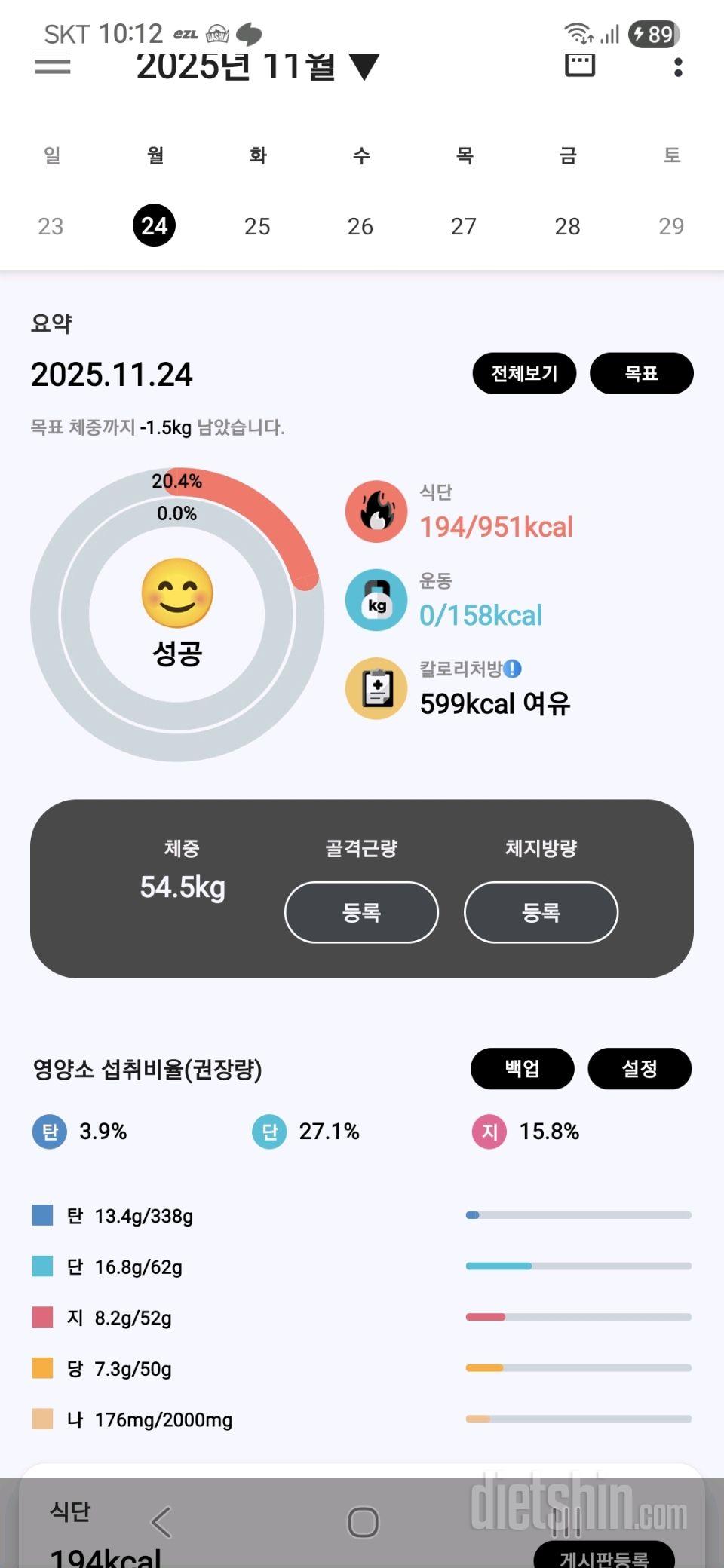This screenshot has height=1568, width=724.
Task: Expand the 2025년 11월 month dropdown
Action: 256,66
